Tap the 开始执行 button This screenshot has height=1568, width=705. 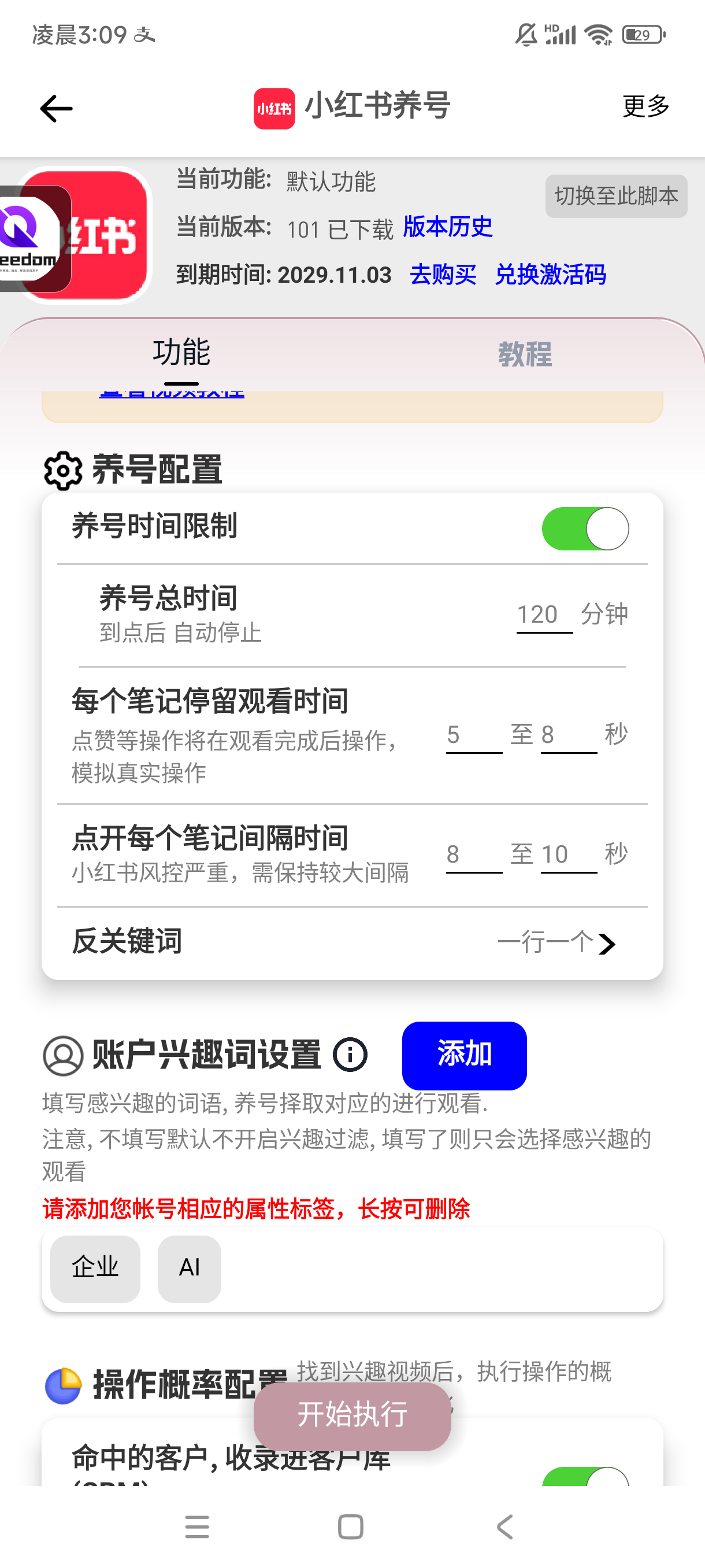351,1415
